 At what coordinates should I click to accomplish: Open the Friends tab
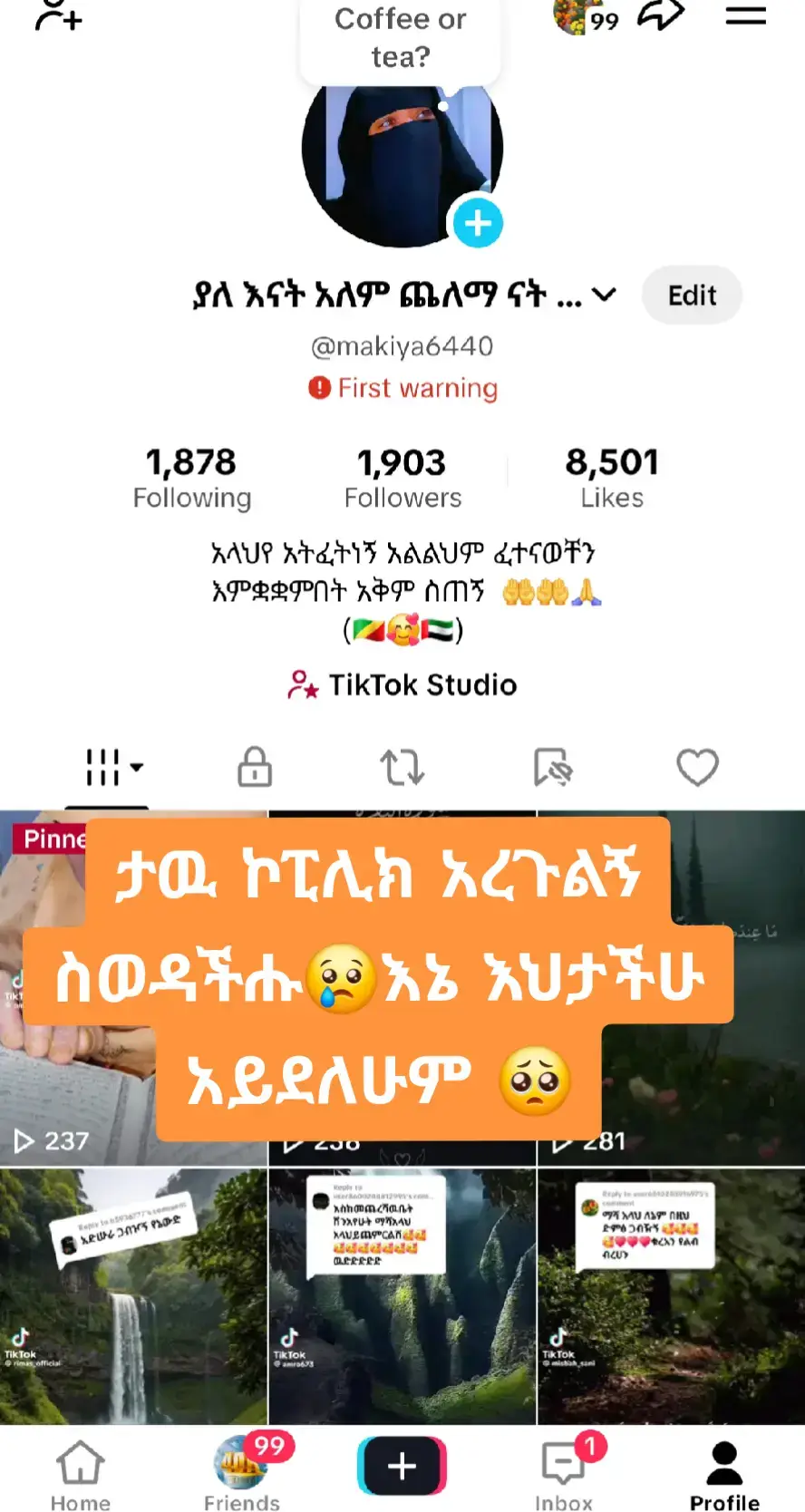pos(241,1474)
